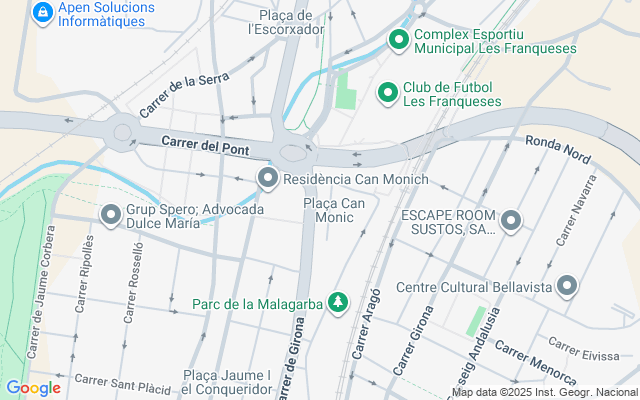Select the Complex Esportiu Municipal Les Franqueses marker
Screen dimensions: 640x400
[x=398, y=41]
